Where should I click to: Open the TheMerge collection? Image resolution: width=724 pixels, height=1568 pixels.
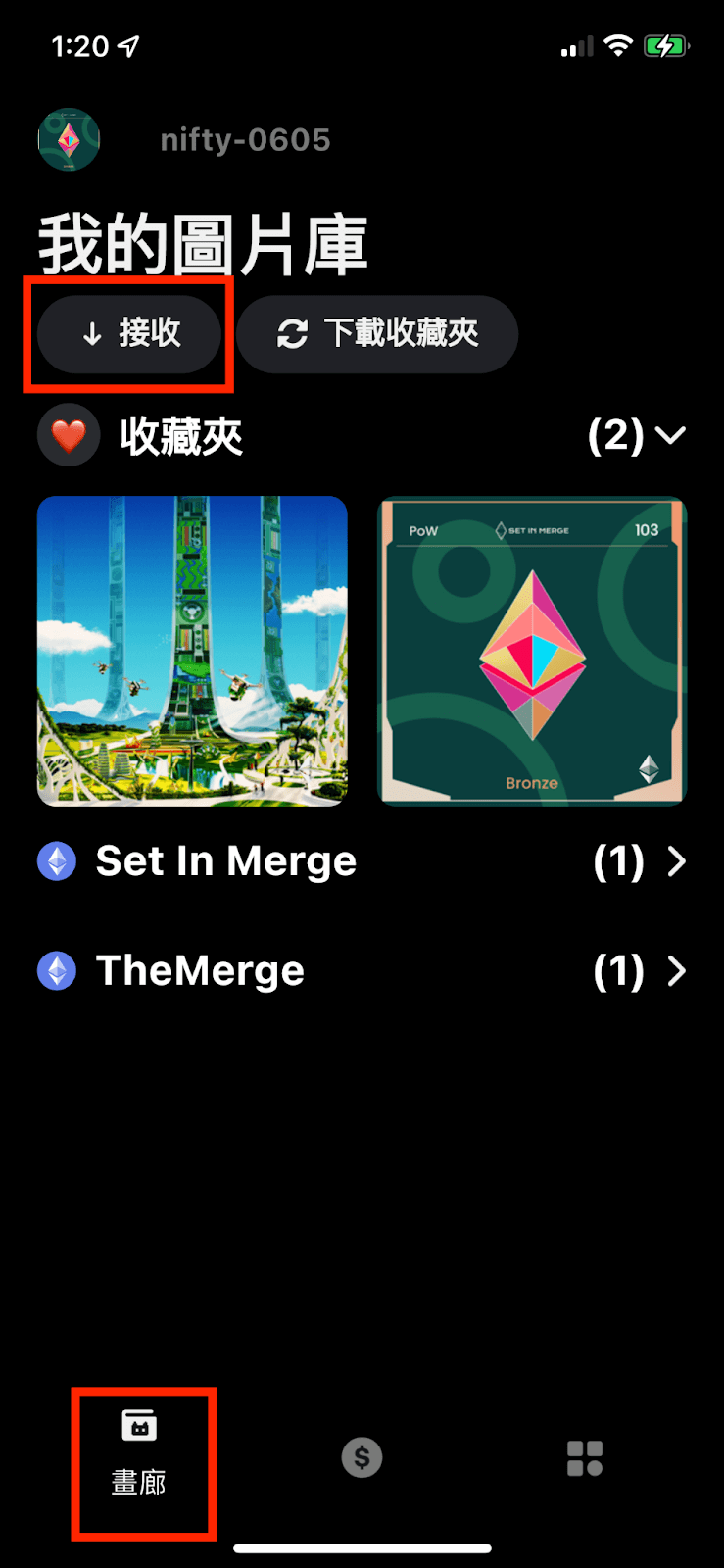[361, 971]
